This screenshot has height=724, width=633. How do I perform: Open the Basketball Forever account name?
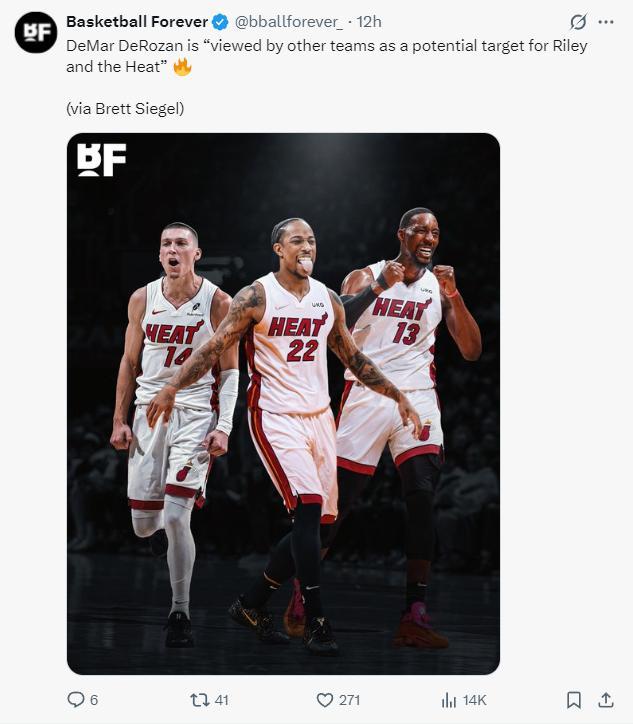(x=137, y=22)
